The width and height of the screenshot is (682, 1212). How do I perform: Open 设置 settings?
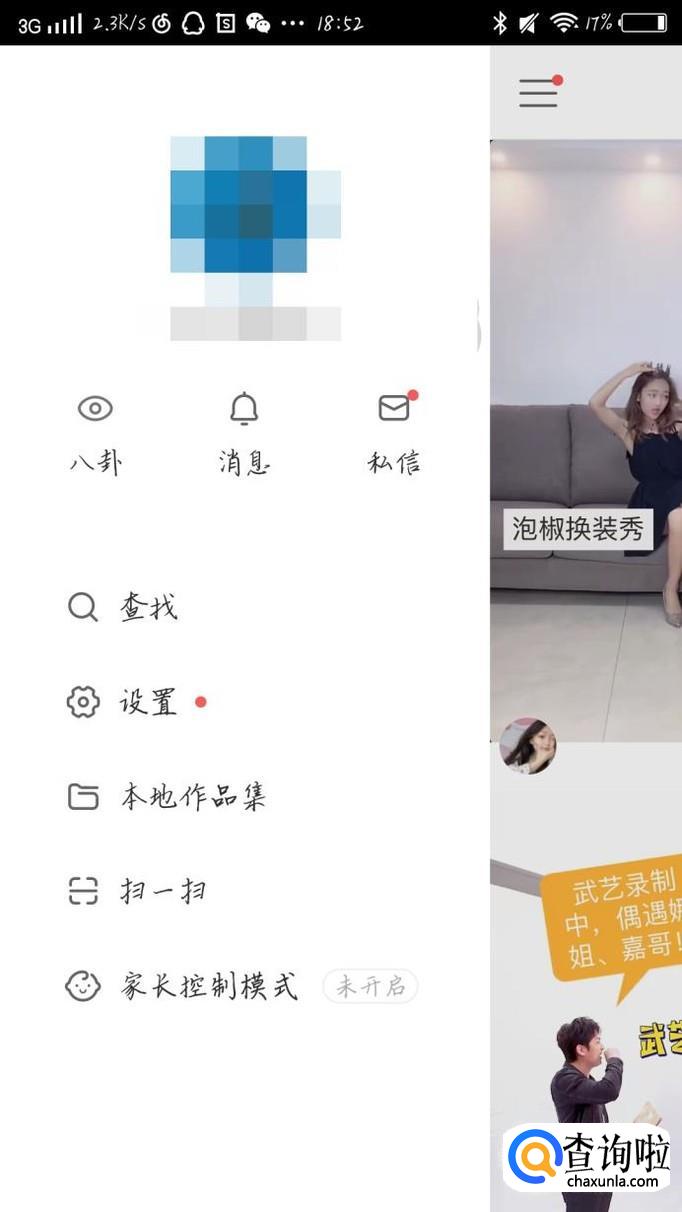pos(124,702)
